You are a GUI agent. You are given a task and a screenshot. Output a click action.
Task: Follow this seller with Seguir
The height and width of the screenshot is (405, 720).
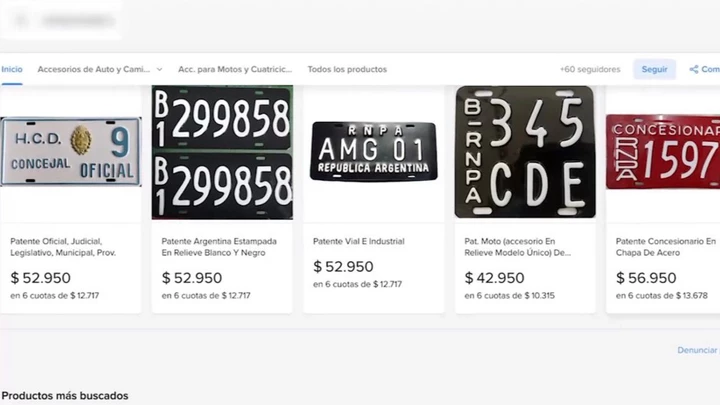pos(654,69)
